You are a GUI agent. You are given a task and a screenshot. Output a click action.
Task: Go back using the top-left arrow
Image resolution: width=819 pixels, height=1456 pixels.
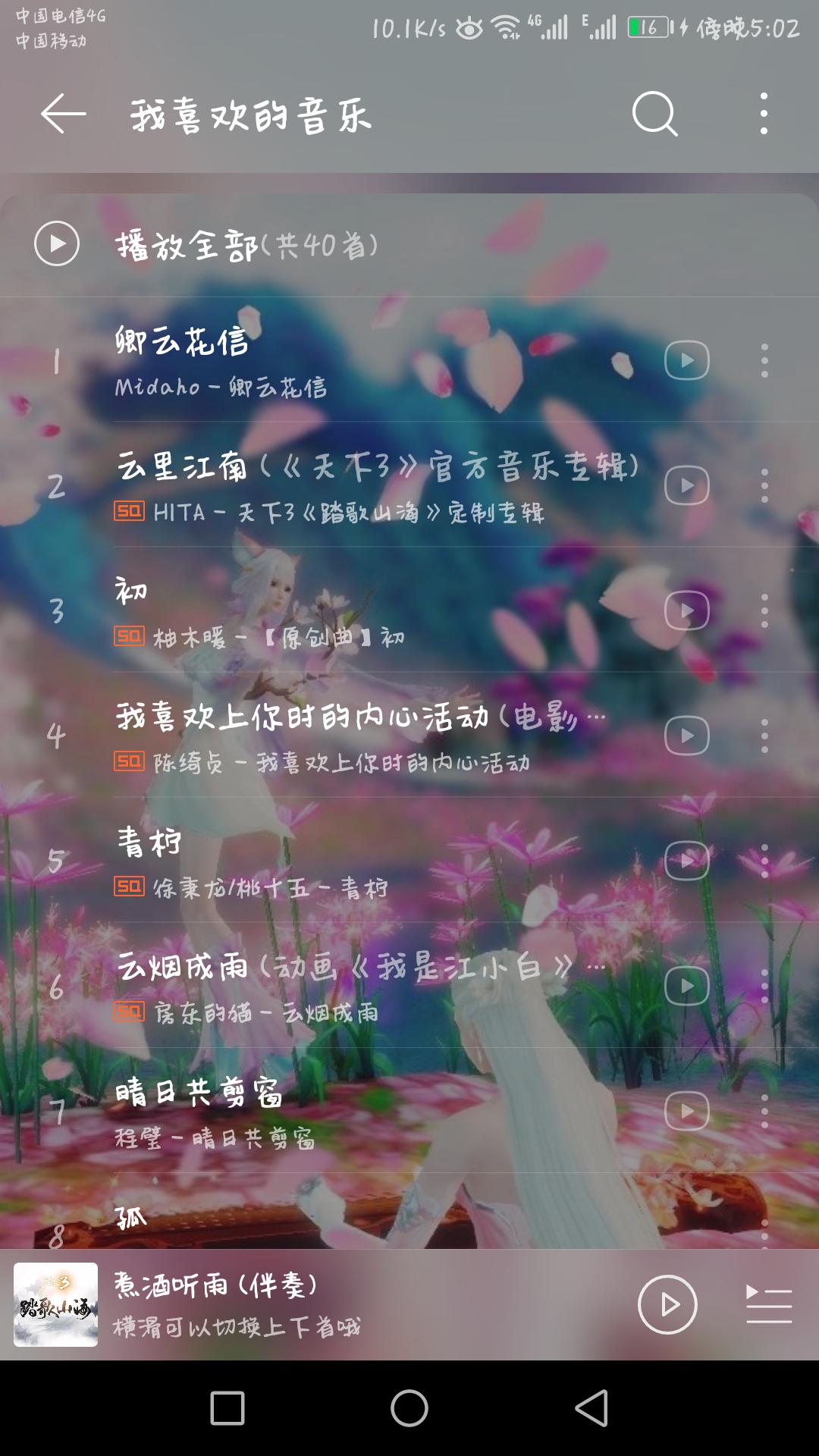[63, 115]
